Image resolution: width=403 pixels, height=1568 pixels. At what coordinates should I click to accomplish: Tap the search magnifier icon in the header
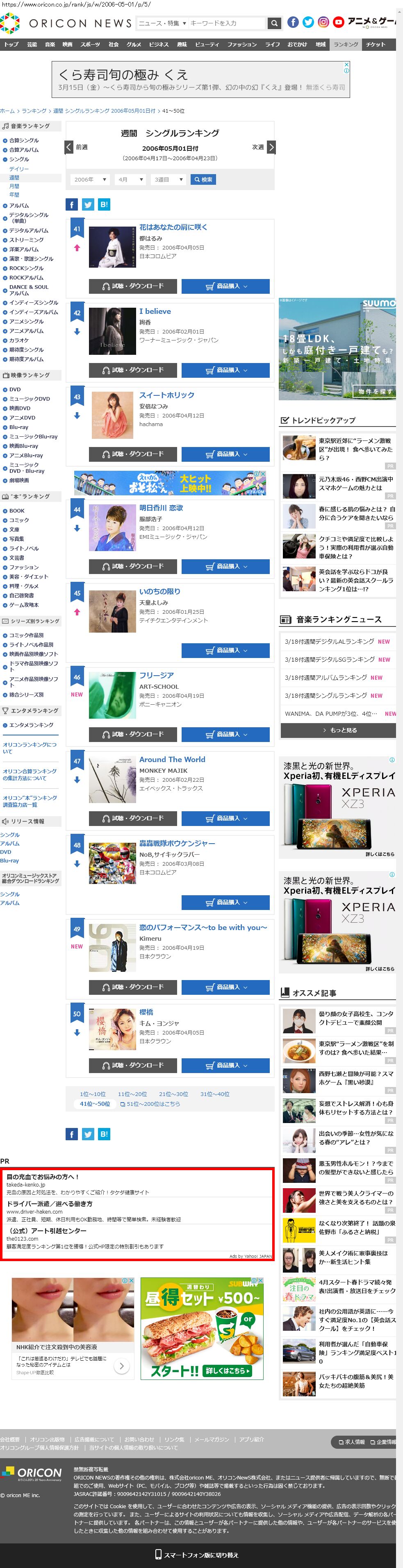275,23
